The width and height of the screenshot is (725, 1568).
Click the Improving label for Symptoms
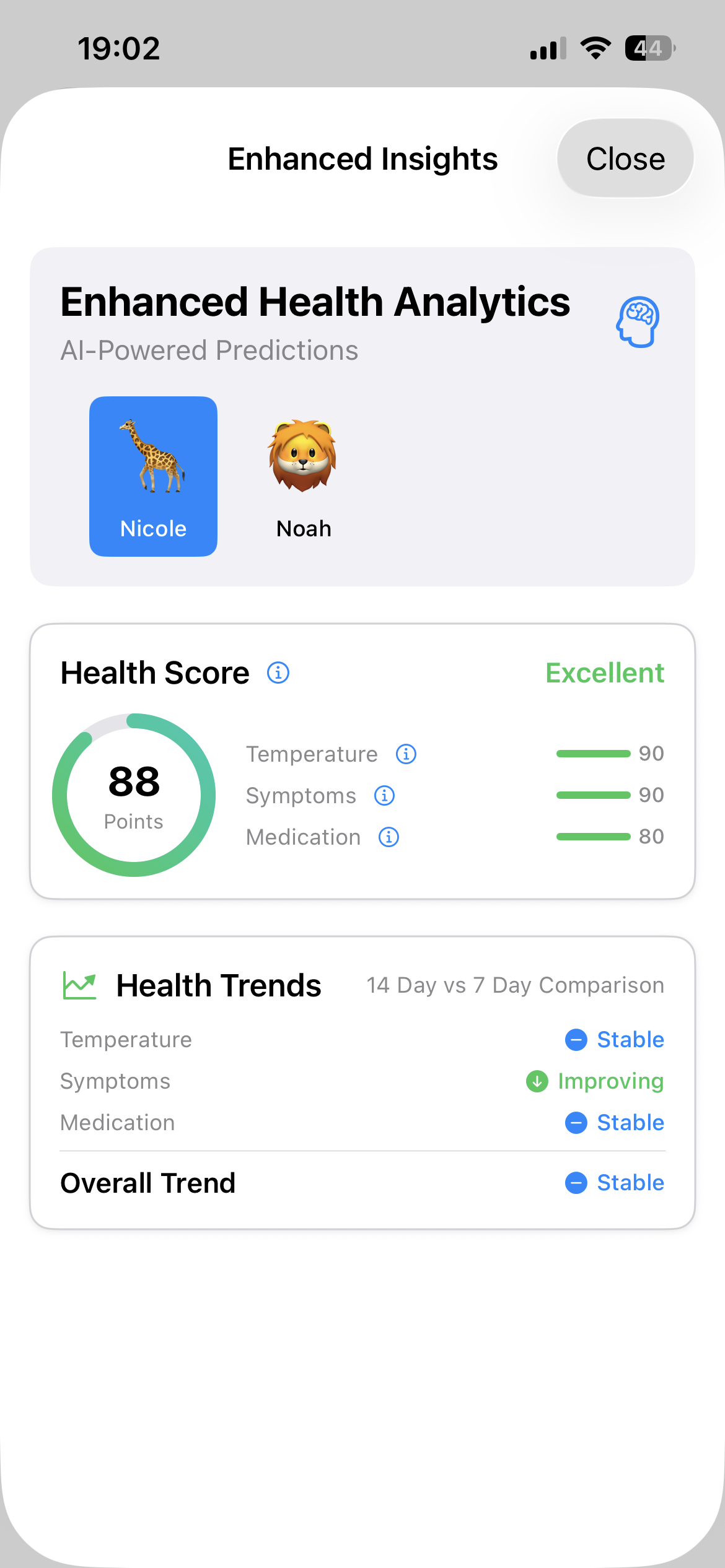[x=610, y=1081]
